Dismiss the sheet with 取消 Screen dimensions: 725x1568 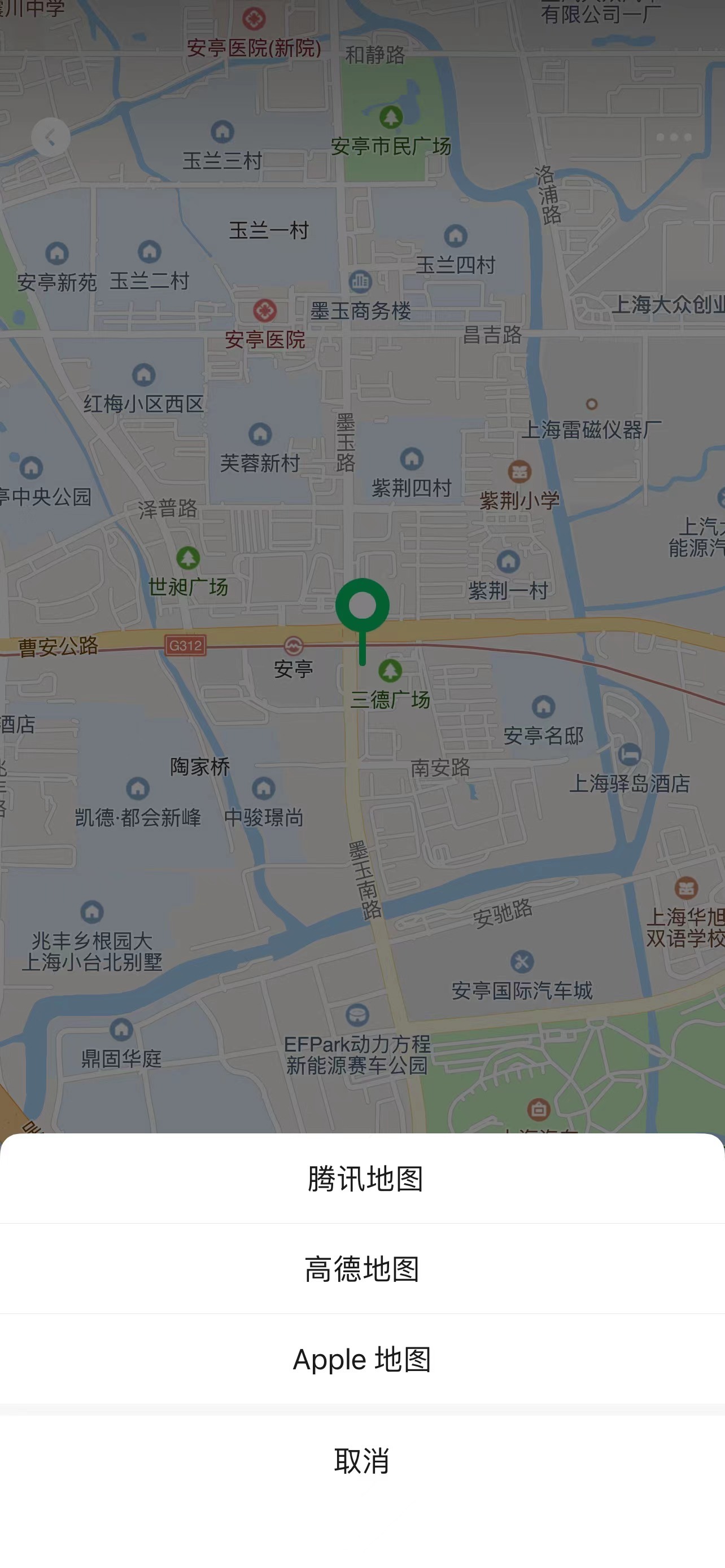363,1460
